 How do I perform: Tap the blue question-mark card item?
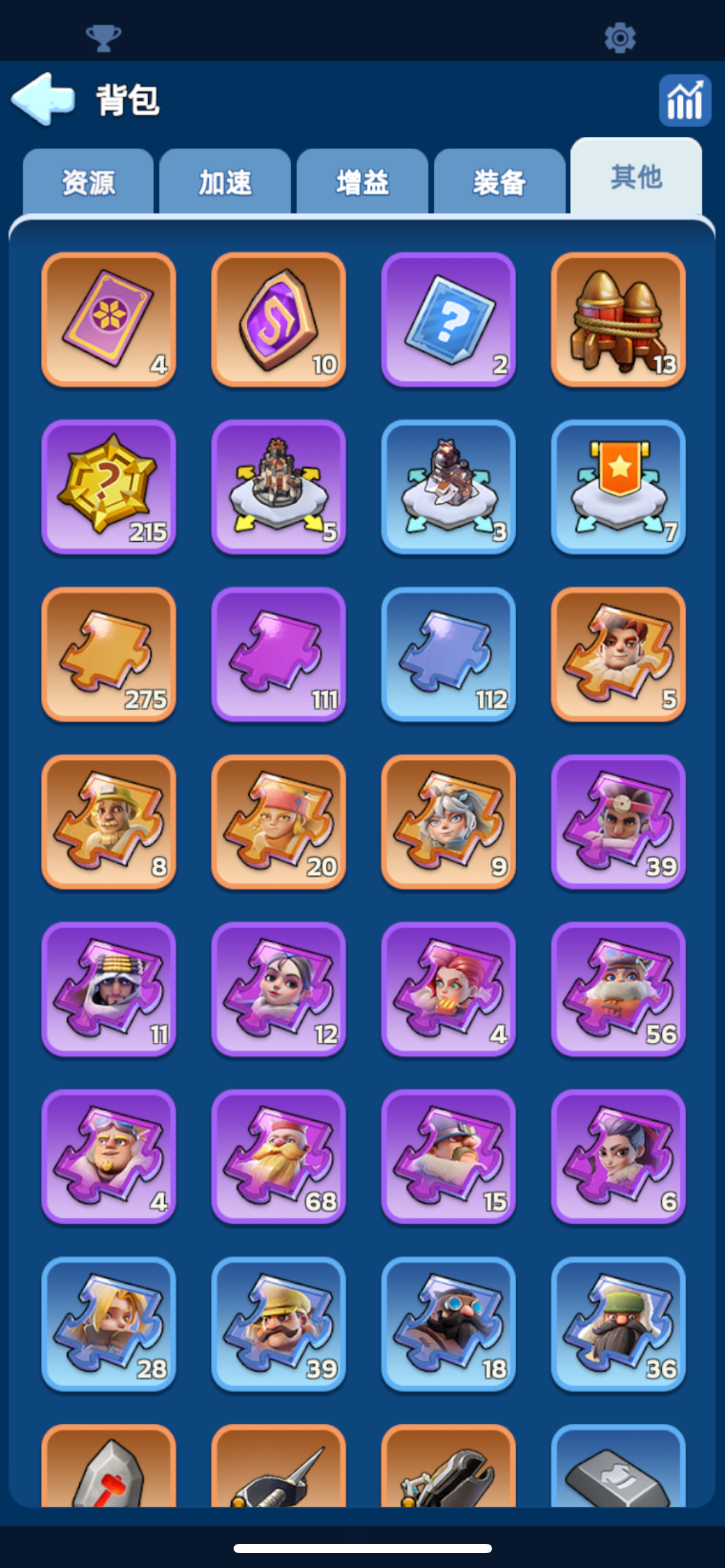448,320
